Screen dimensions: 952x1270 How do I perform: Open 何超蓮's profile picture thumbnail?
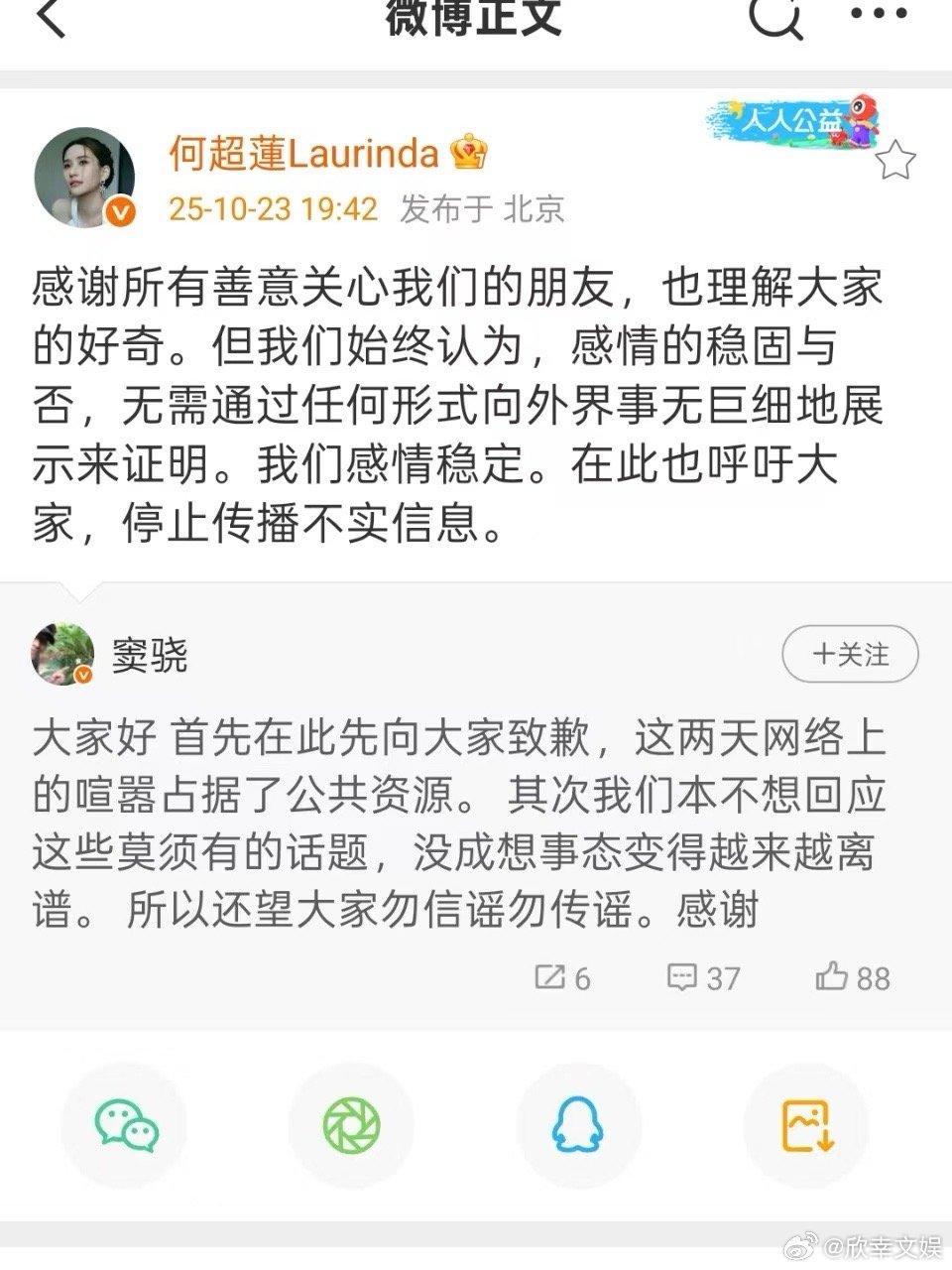(x=84, y=177)
